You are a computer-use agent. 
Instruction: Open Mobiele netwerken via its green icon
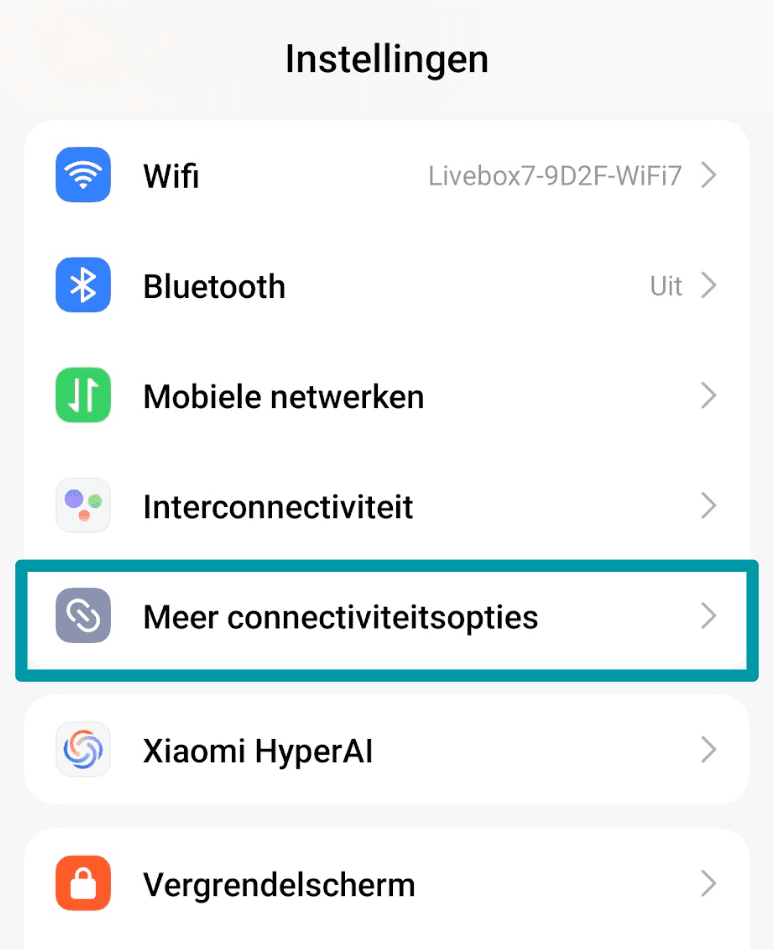[x=82, y=396]
